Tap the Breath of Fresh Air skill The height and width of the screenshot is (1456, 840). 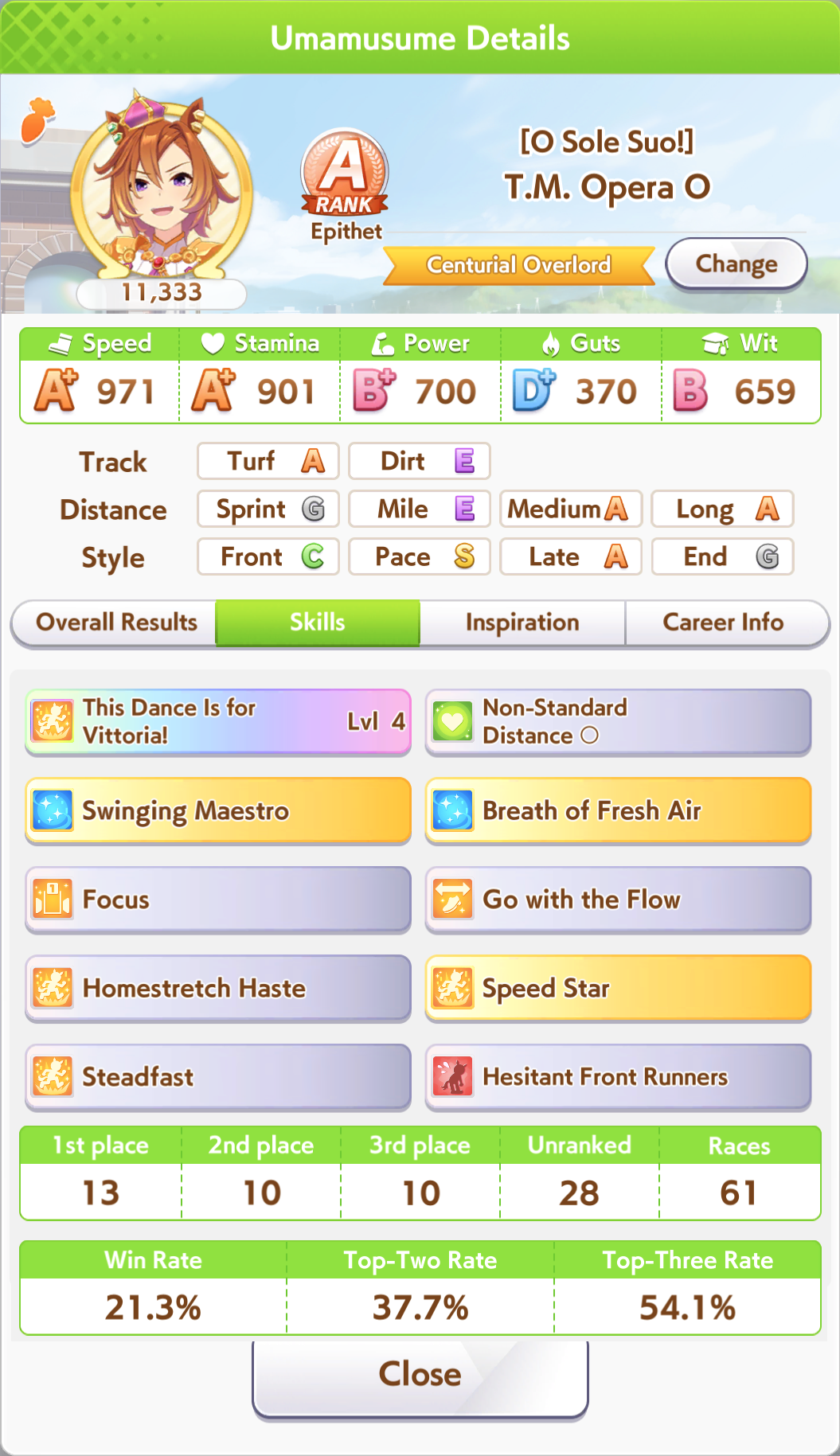click(x=618, y=811)
